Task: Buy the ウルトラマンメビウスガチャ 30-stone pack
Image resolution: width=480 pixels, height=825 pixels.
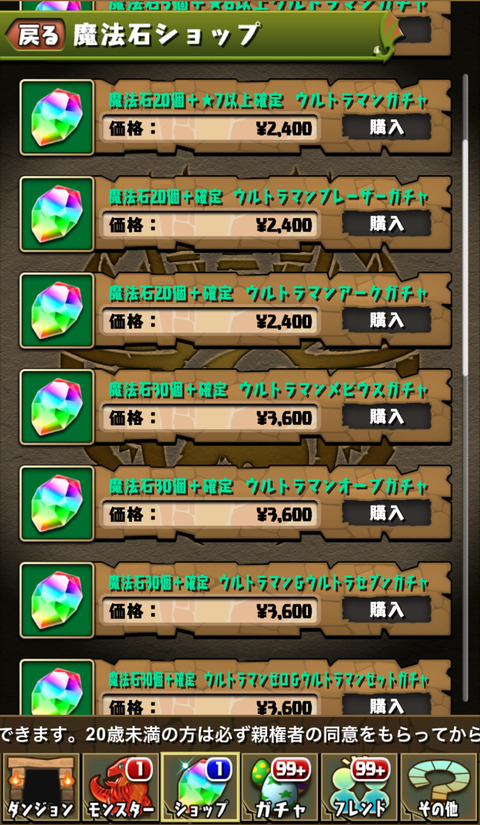Action: coord(386,417)
